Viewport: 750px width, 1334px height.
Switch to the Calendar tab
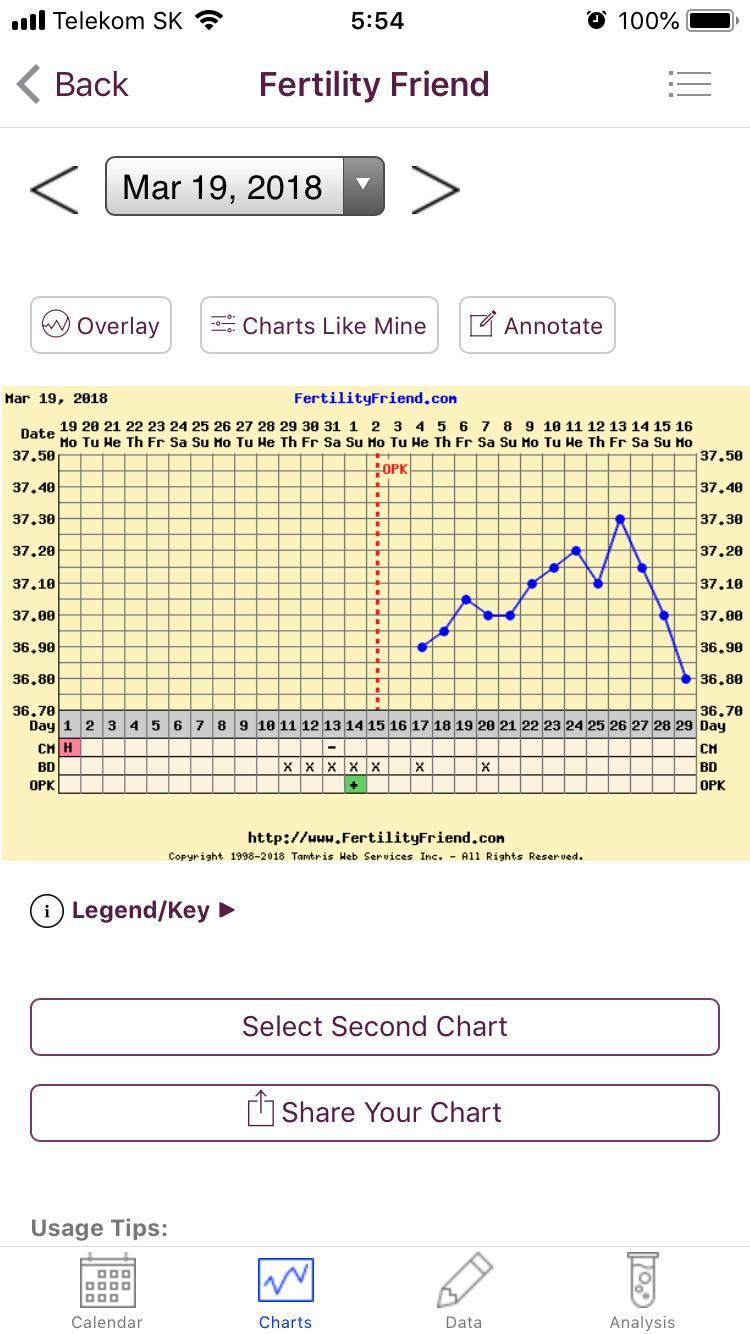coord(107,1292)
